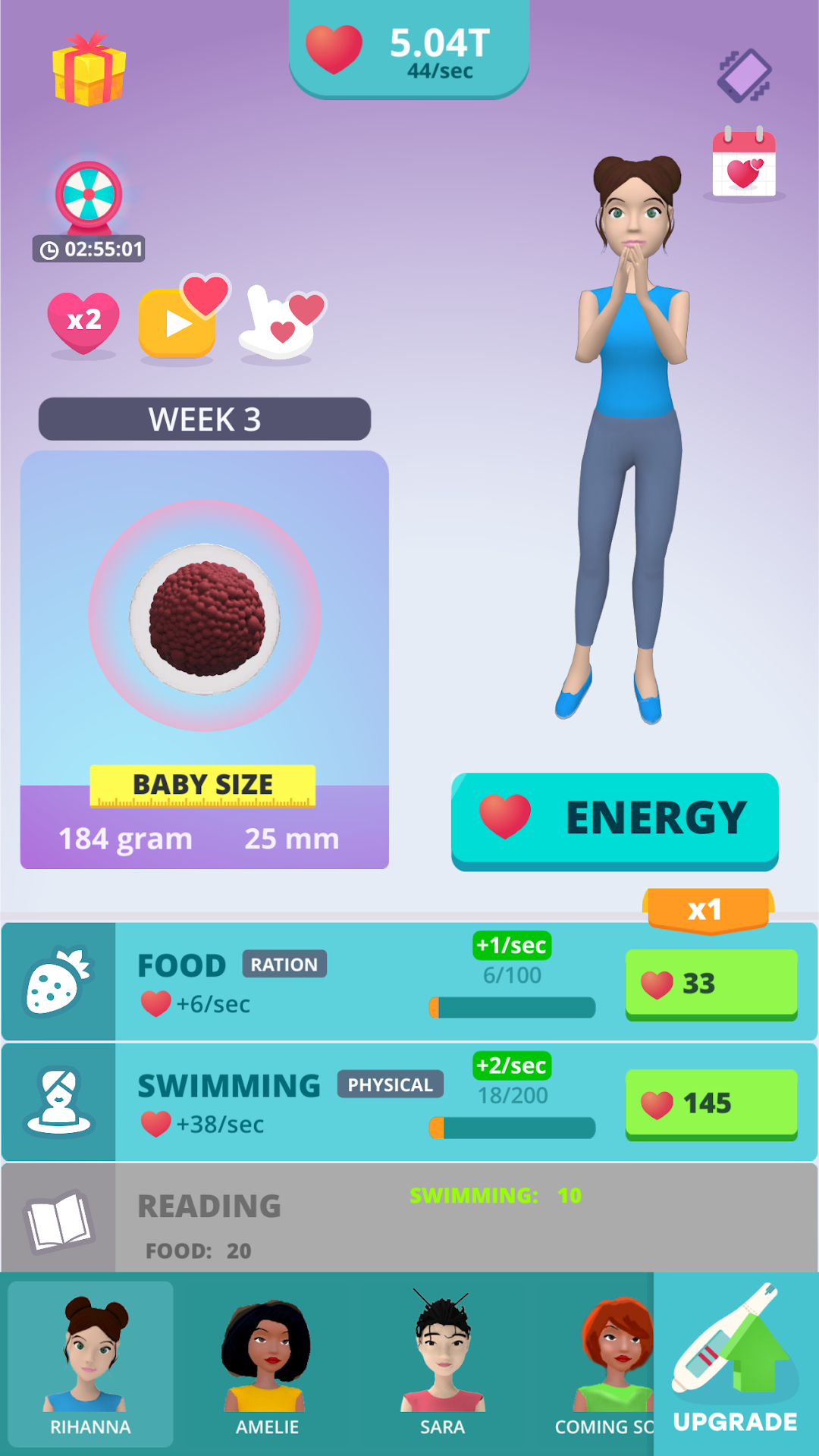Change the x1 purchase multiplier
Screen dimensions: 819x1456
click(x=707, y=909)
